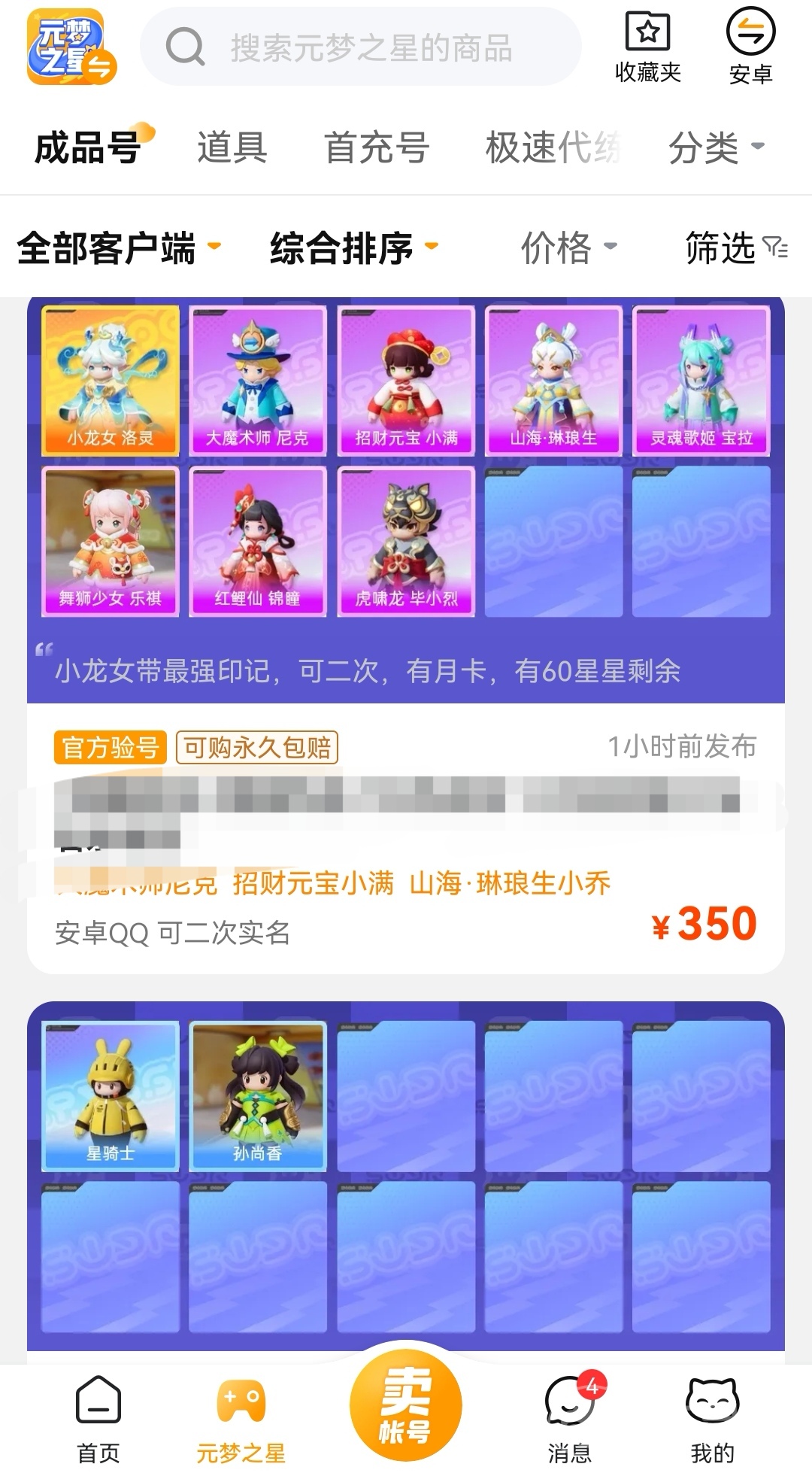Switch to the 道具 tab

tap(232, 147)
